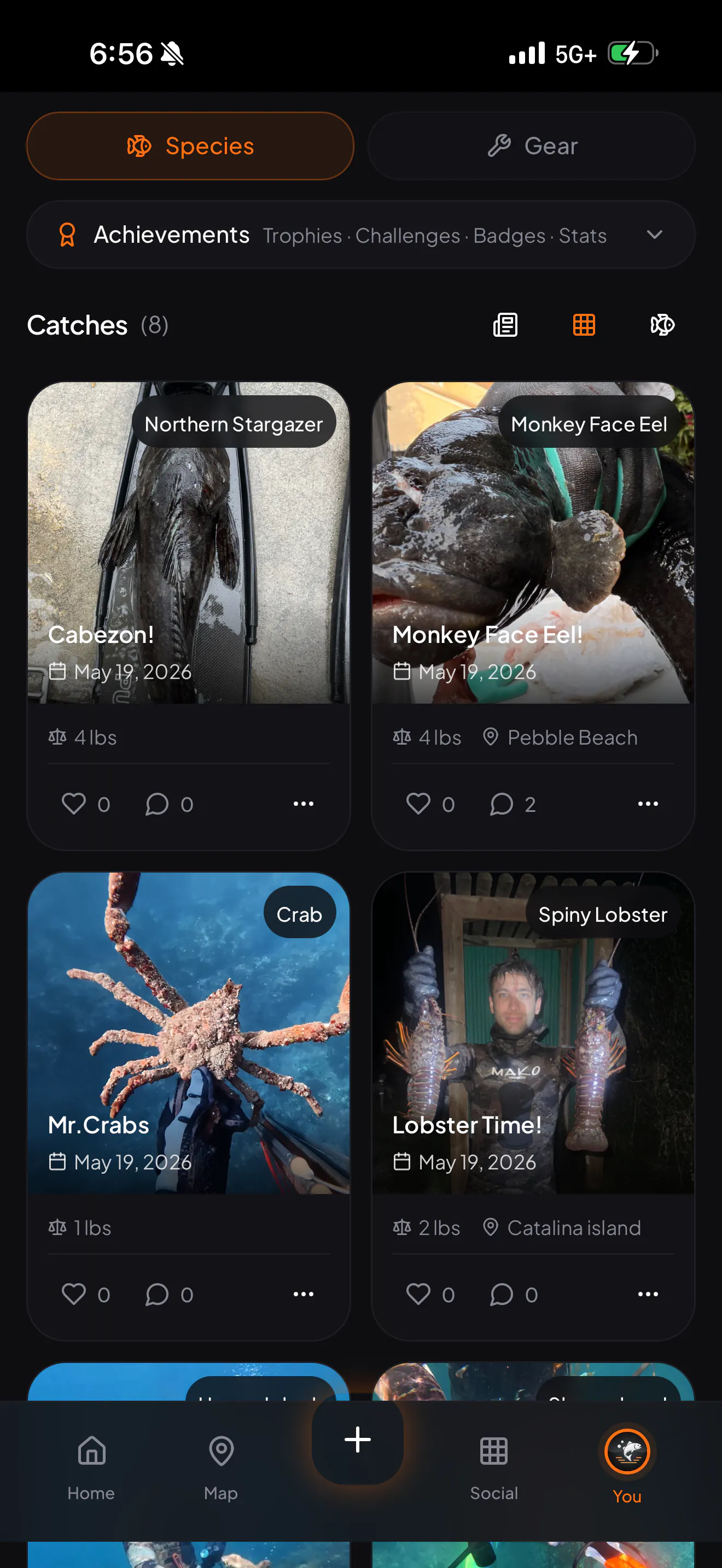Switch catches to list view
This screenshot has width=722, height=1568.
pos(505,325)
